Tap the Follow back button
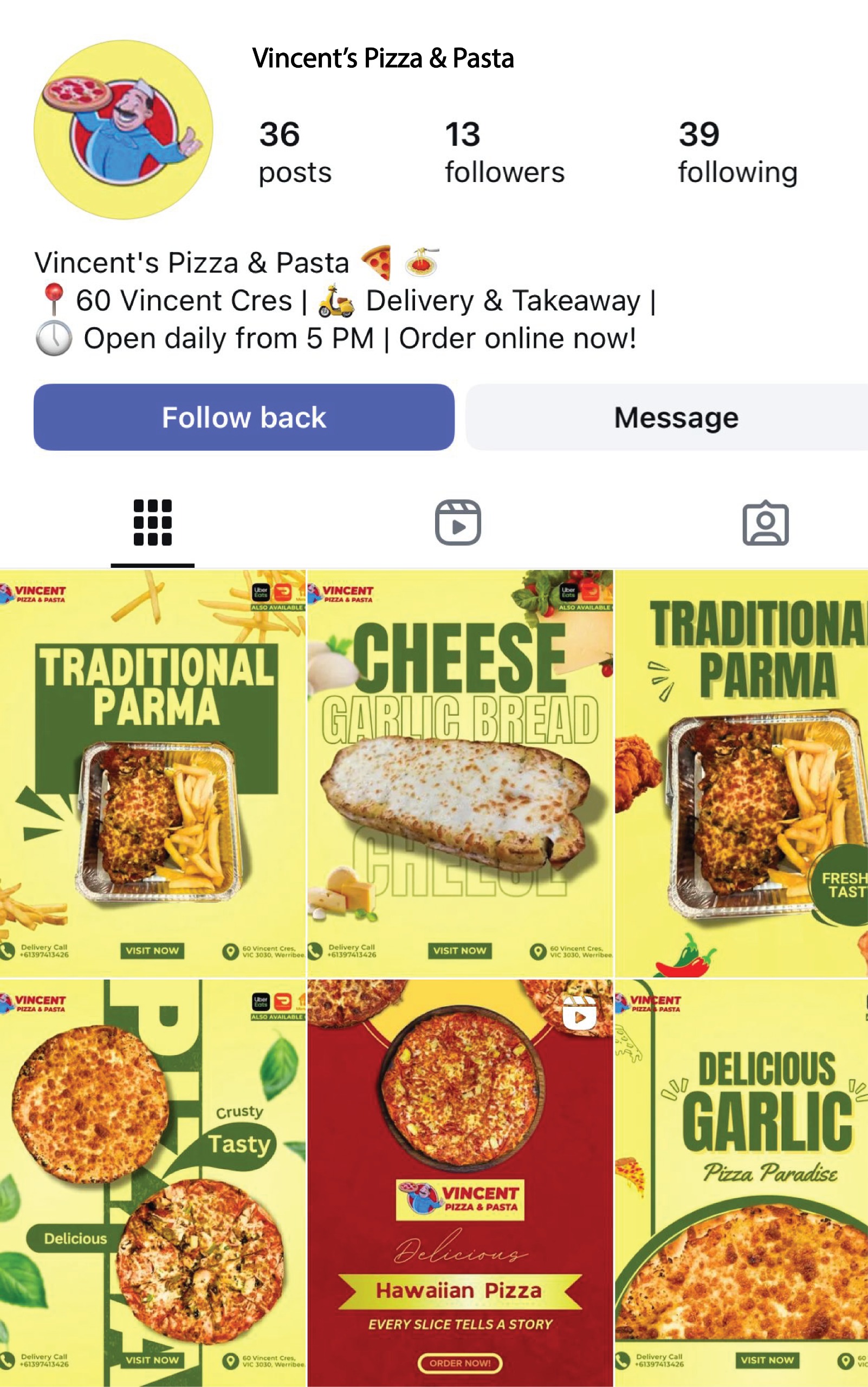868x1387 pixels. [243, 417]
